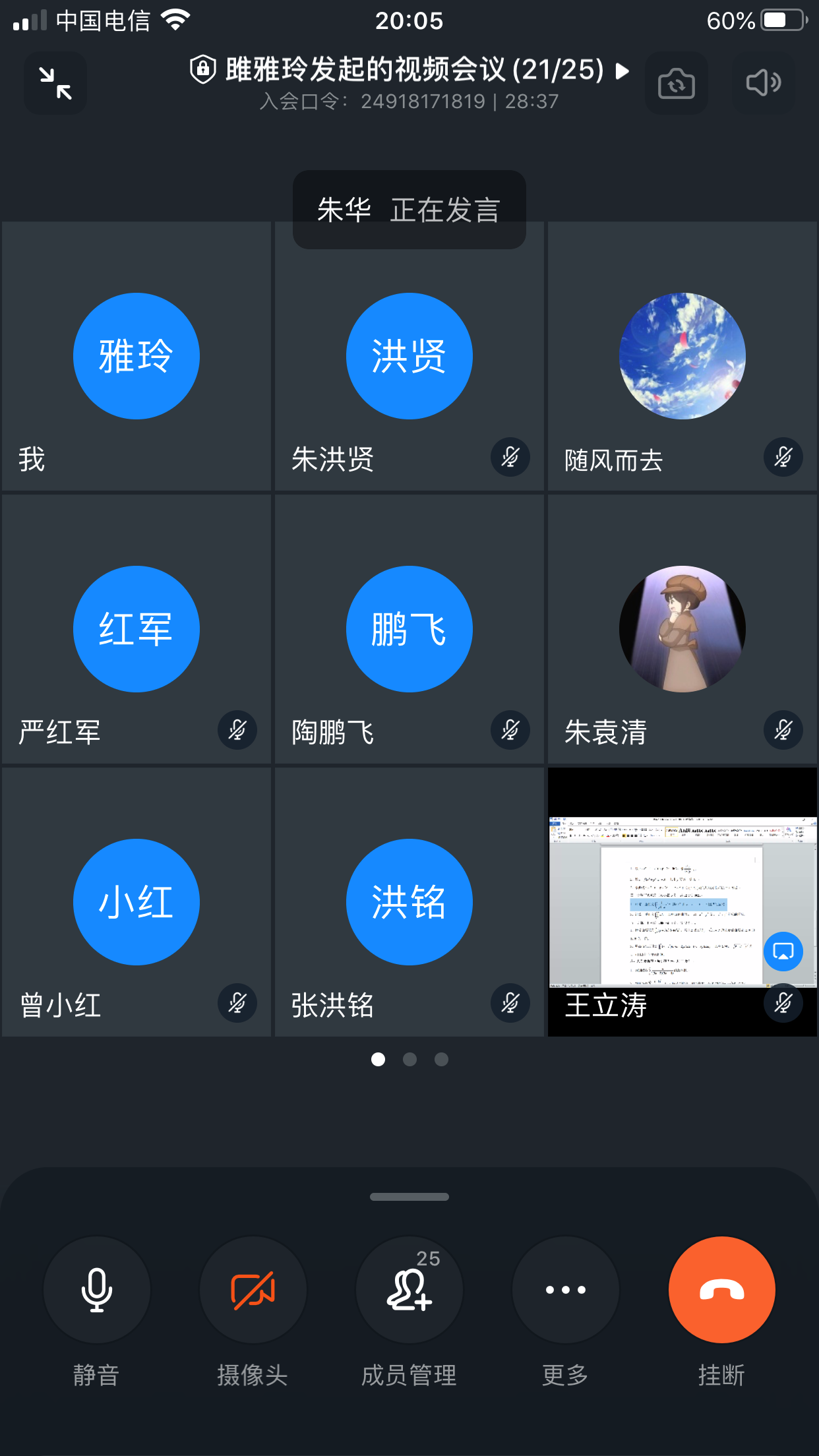819x1456 pixels.
Task: Expand the meeting title details arrow
Action: tap(622, 71)
